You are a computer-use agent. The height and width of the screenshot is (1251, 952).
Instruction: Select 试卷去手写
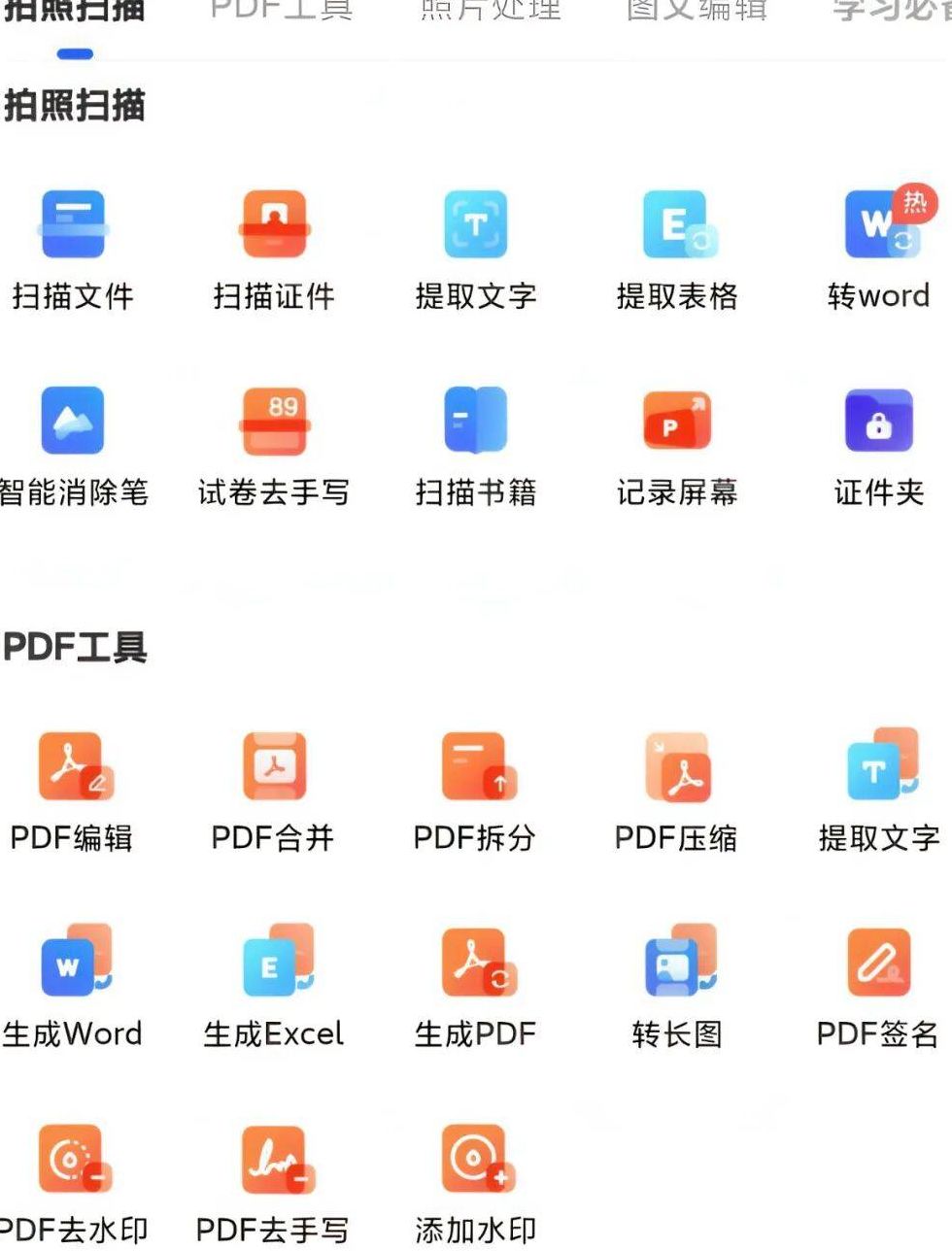point(274,422)
